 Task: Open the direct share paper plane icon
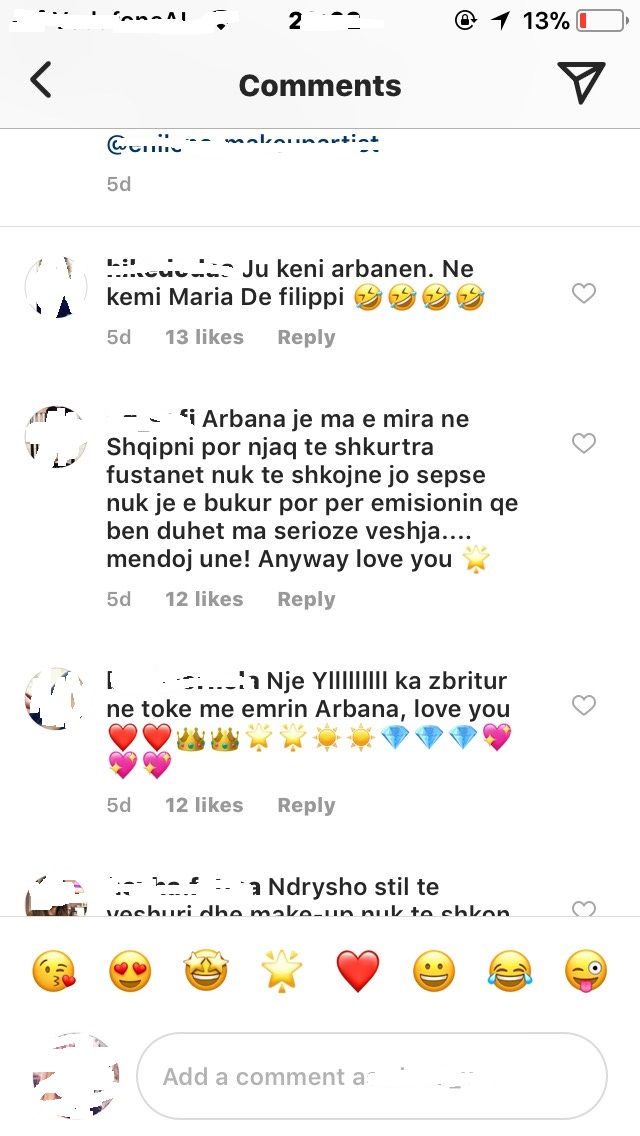tap(580, 82)
